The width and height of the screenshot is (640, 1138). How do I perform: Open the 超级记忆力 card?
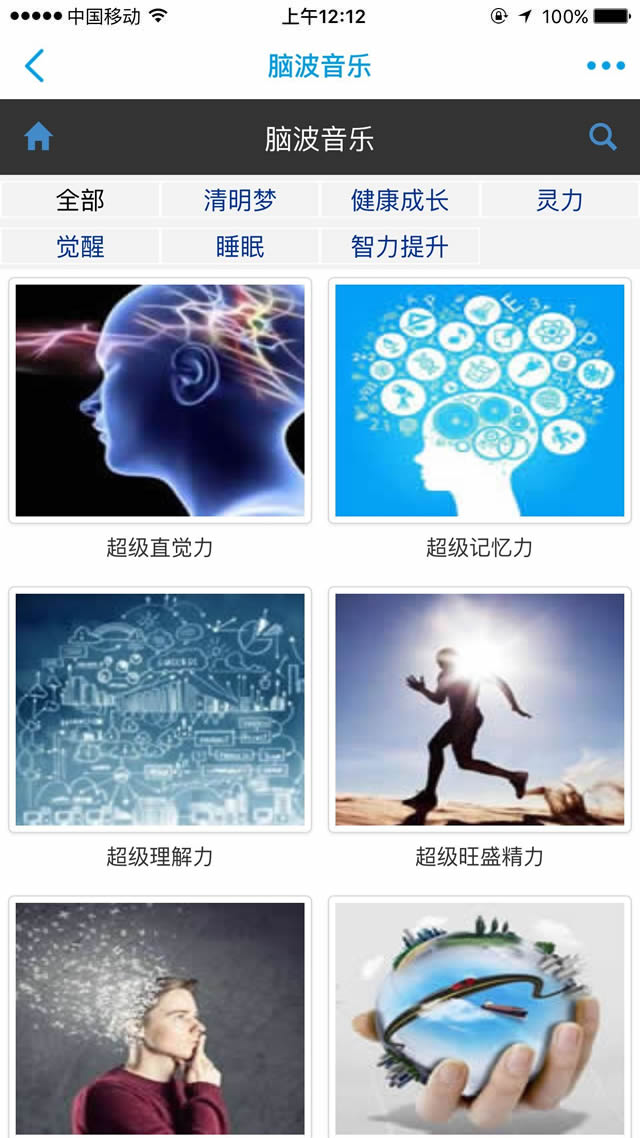pyautogui.click(x=480, y=400)
